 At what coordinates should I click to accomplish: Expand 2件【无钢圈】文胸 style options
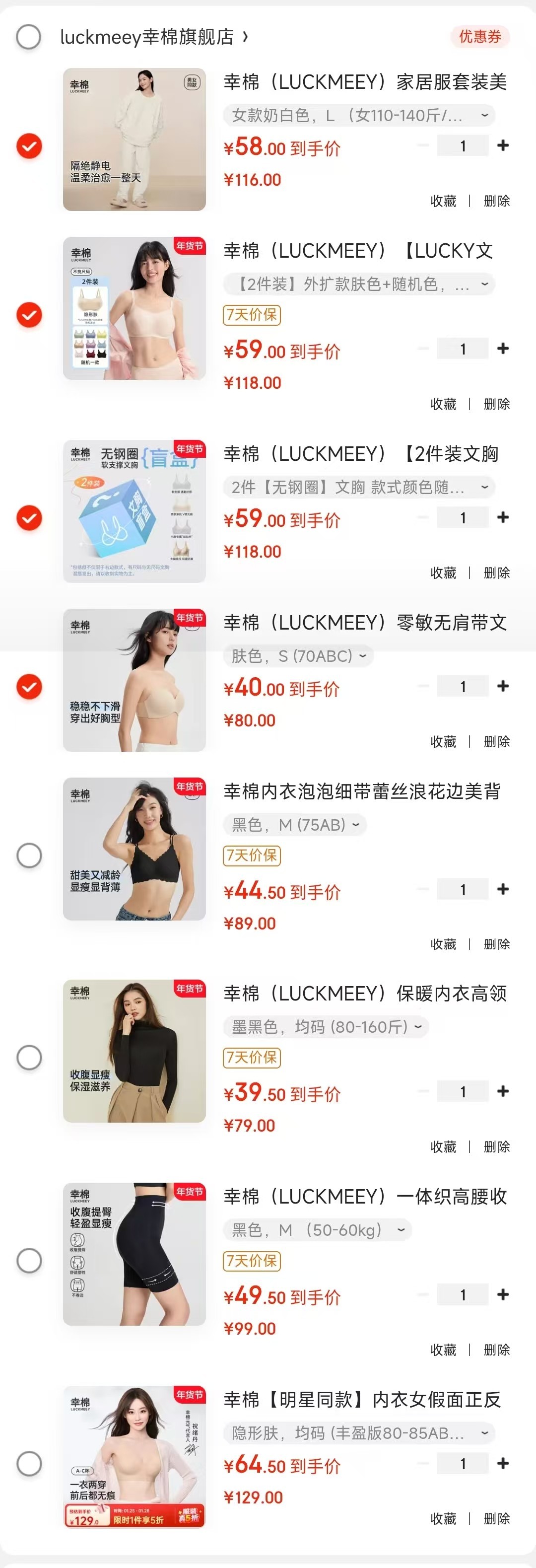point(359,487)
